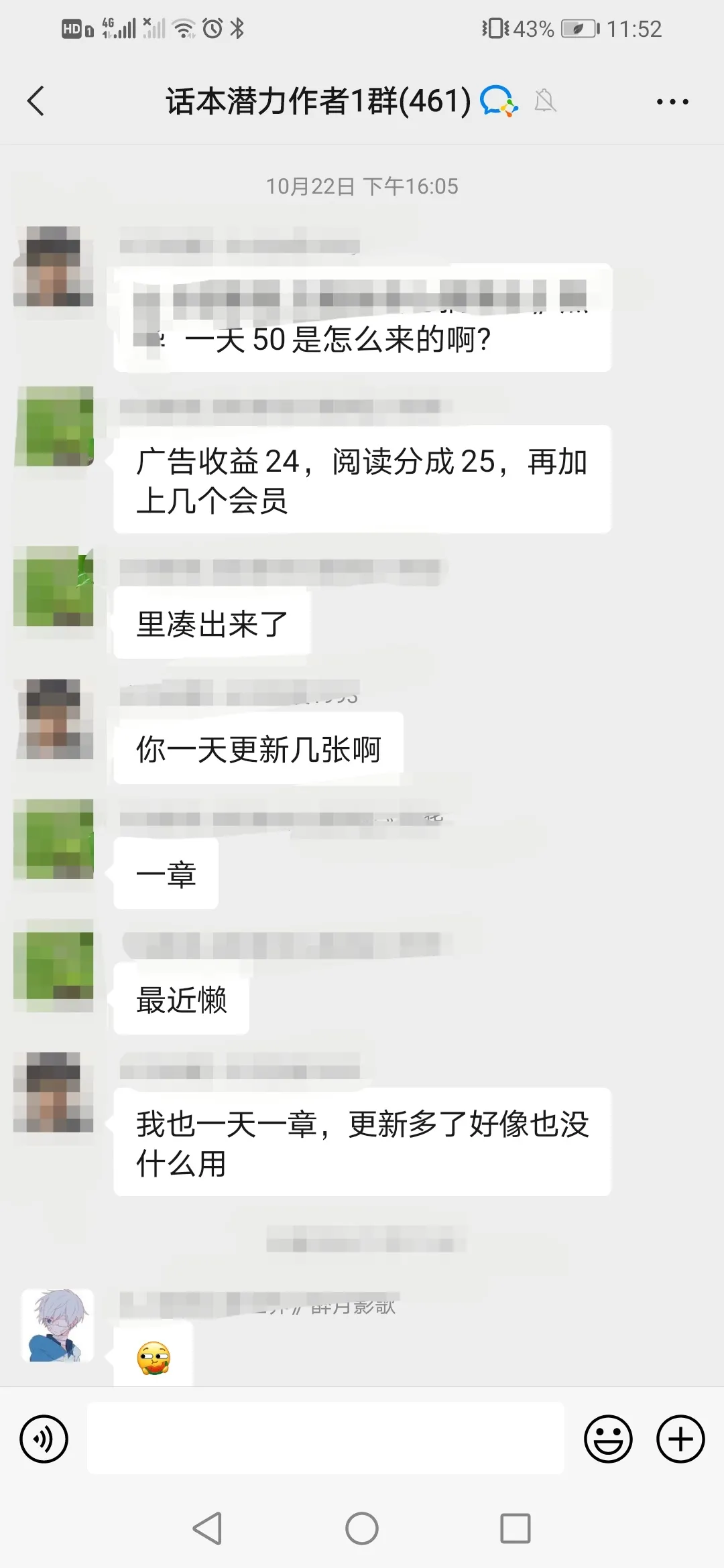This screenshot has width=724, height=1568.
Task: Open system recent apps
Action: pos(515,1528)
